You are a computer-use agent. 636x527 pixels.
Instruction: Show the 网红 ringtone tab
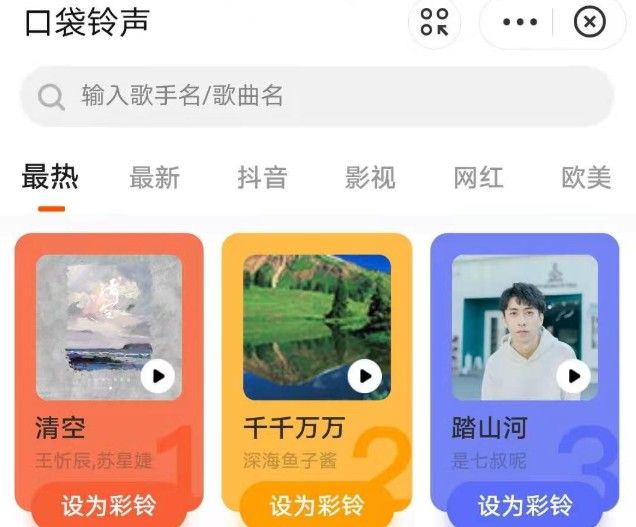[x=478, y=178]
